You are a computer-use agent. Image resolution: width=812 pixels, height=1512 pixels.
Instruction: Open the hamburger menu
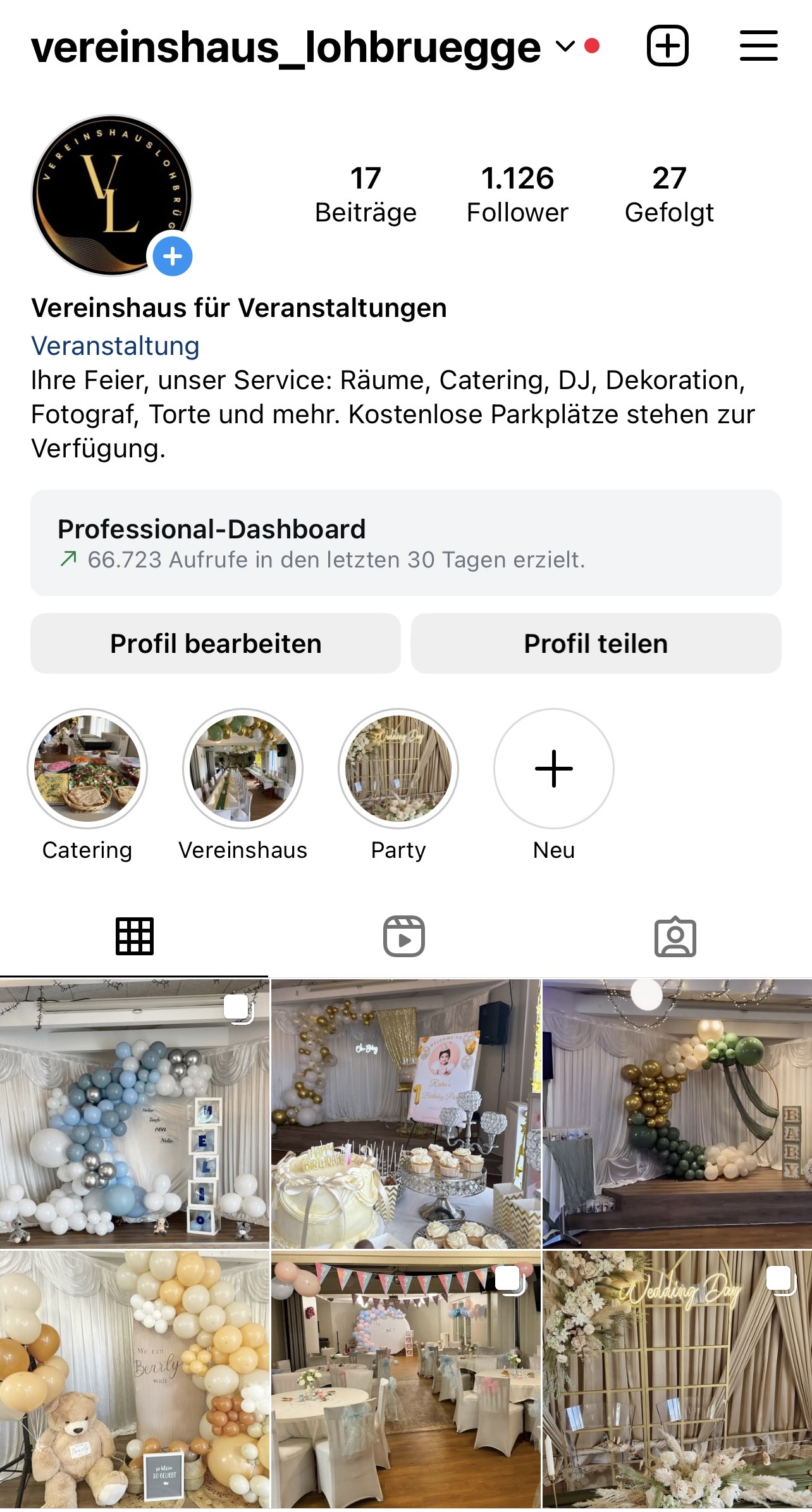[x=758, y=46]
